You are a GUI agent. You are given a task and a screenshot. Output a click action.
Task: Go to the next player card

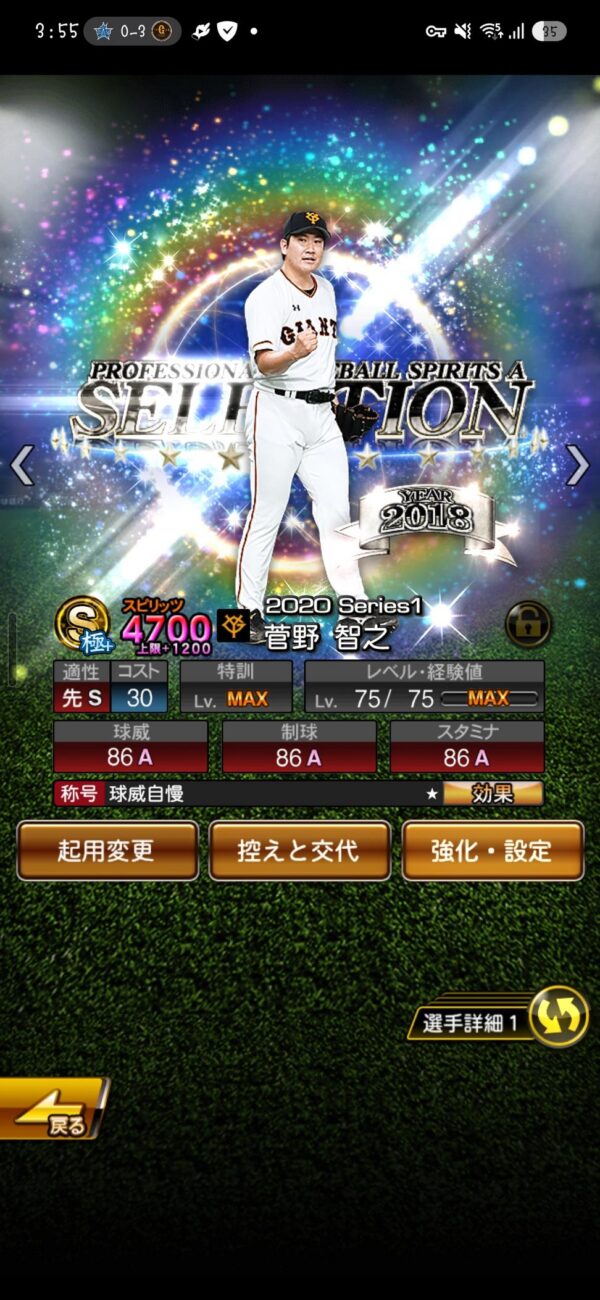(x=578, y=465)
